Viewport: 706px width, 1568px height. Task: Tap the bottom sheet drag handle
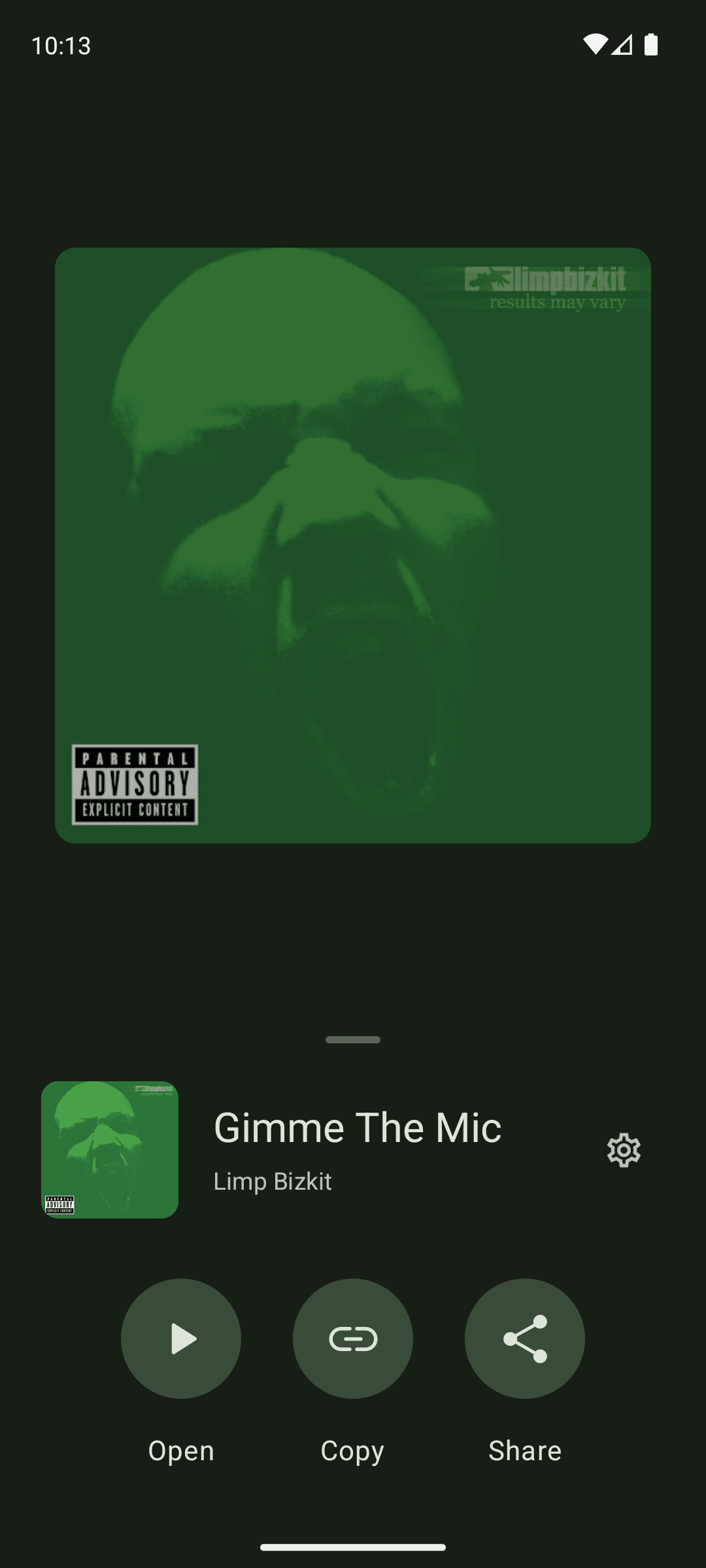[353, 1039]
